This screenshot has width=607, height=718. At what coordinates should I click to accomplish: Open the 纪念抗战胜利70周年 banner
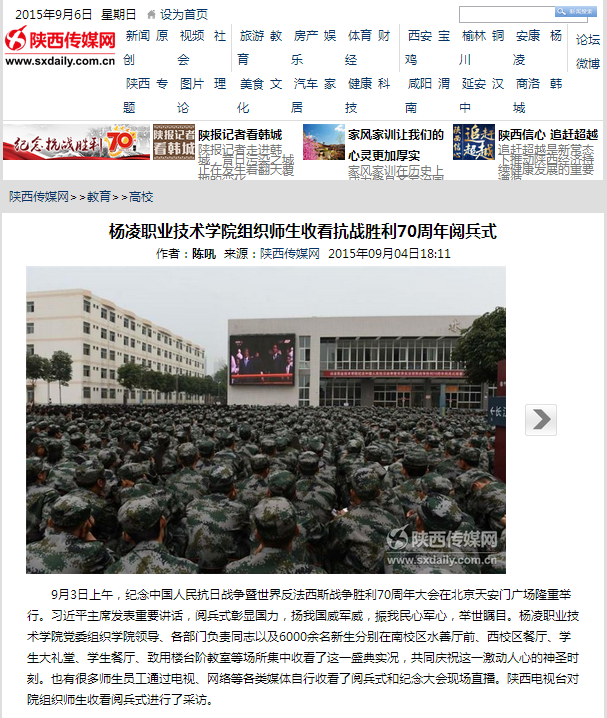point(76,142)
